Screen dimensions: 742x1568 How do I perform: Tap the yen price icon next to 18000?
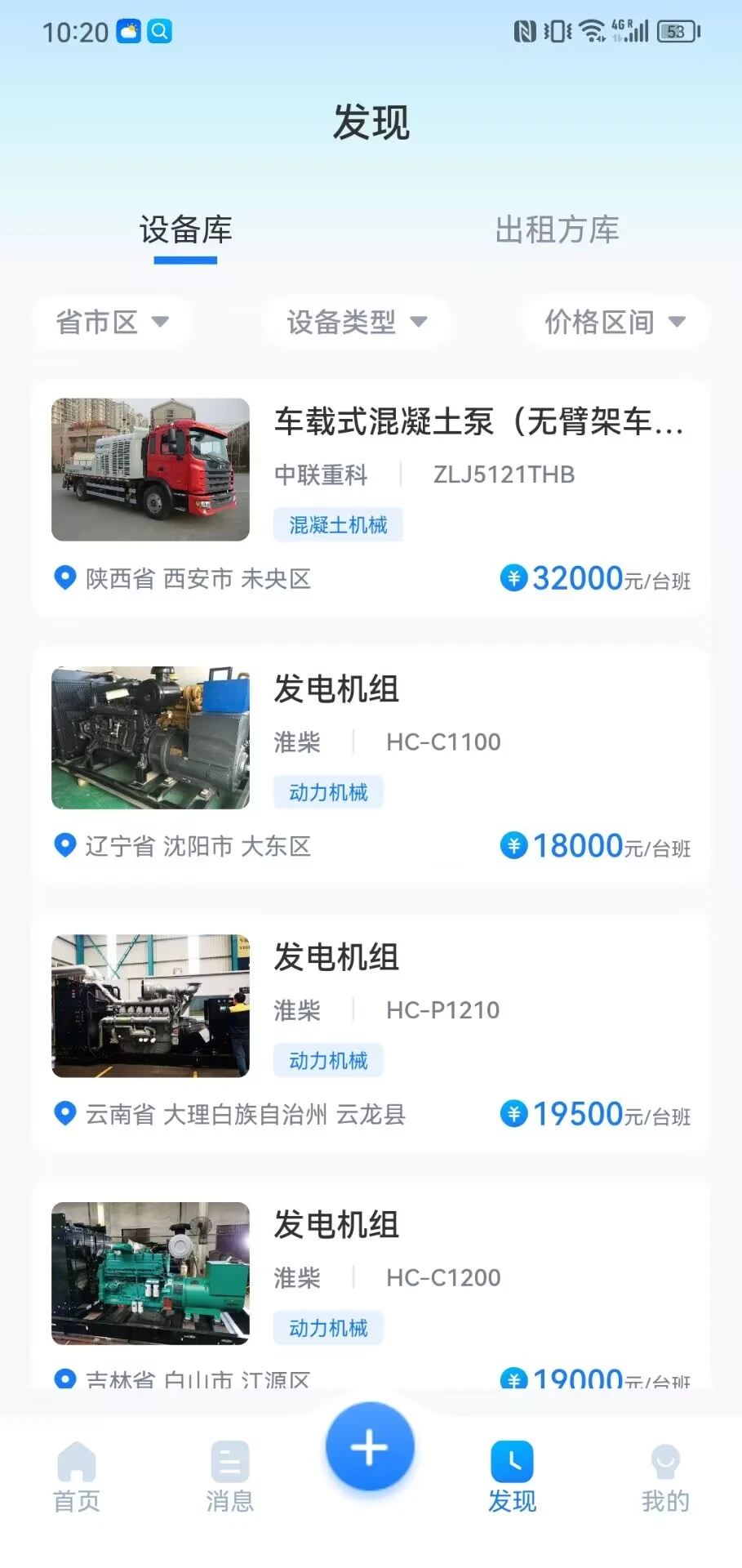(x=512, y=846)
